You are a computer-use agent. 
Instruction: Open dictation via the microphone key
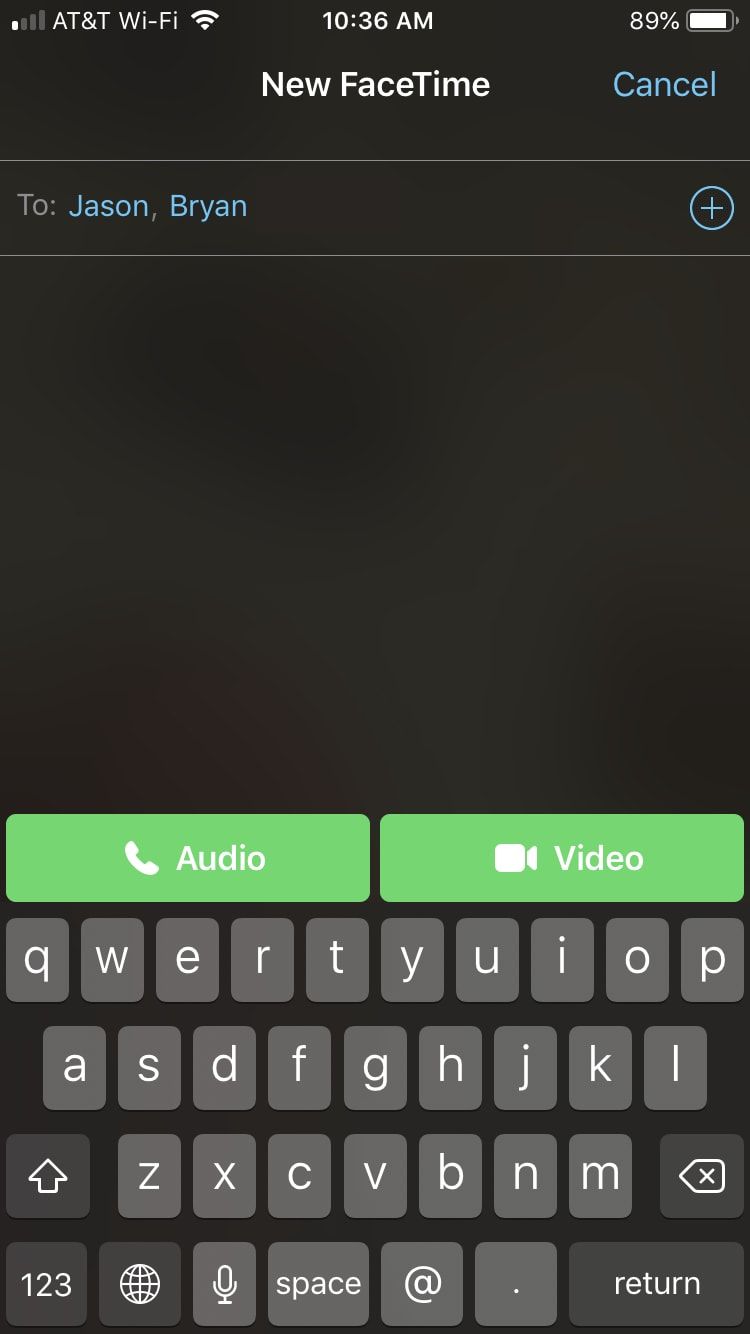coord(225,1284)
